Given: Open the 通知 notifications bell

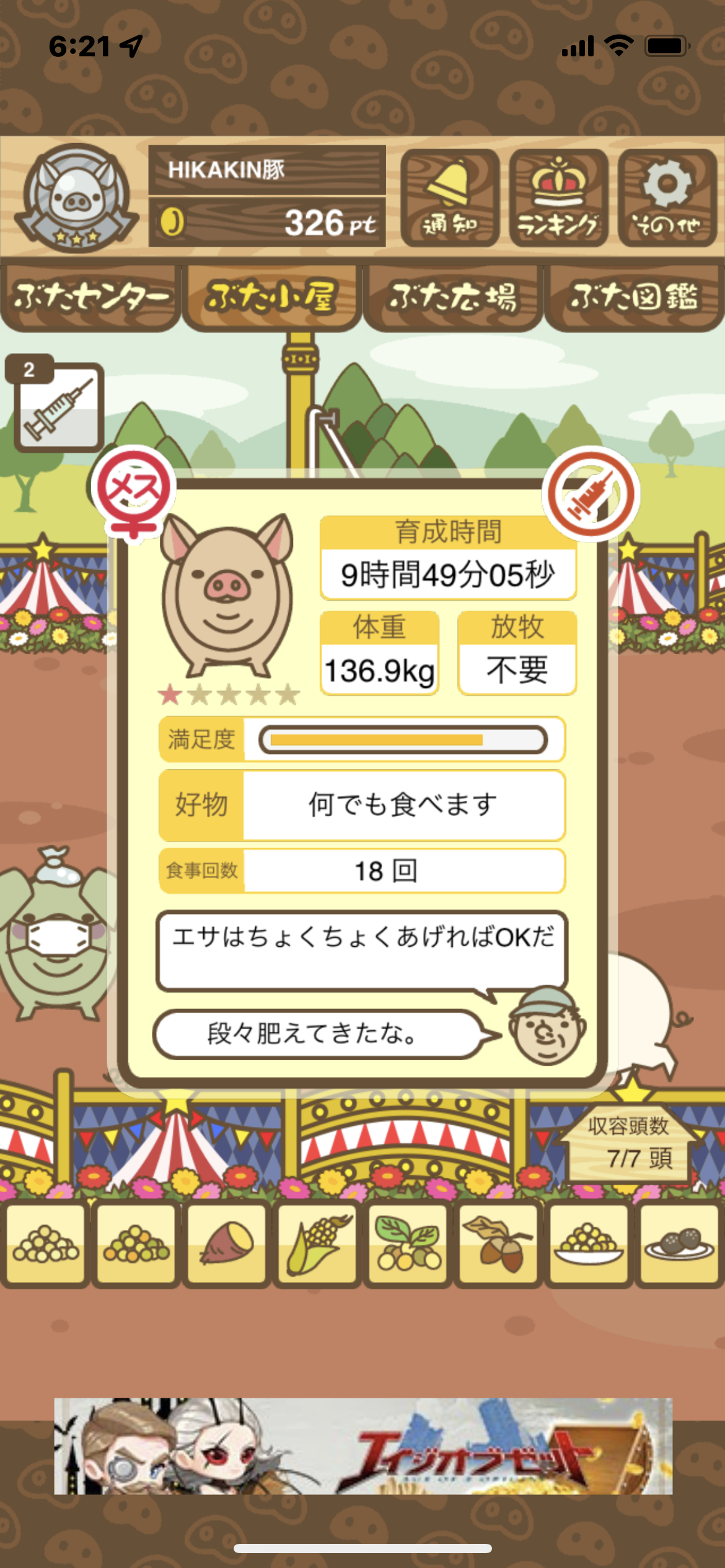Looking at the screenshot, I should tap(450, 198).
